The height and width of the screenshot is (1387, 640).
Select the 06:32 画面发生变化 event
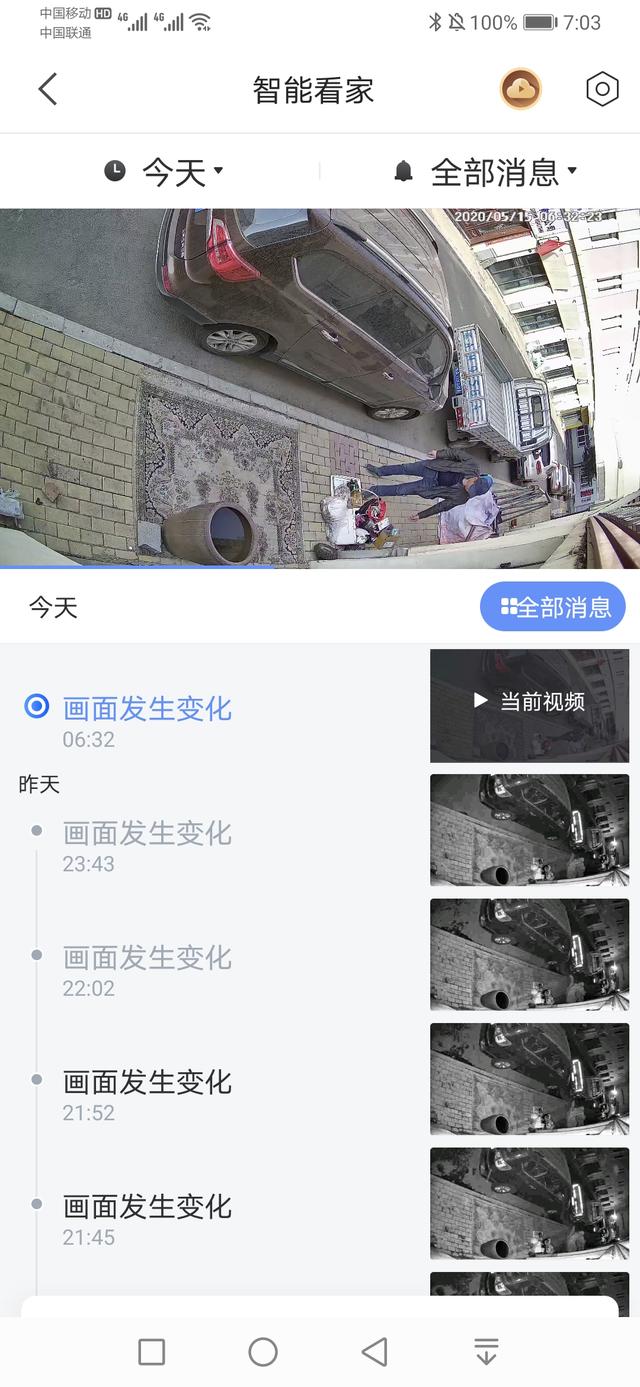click(147, 709)
